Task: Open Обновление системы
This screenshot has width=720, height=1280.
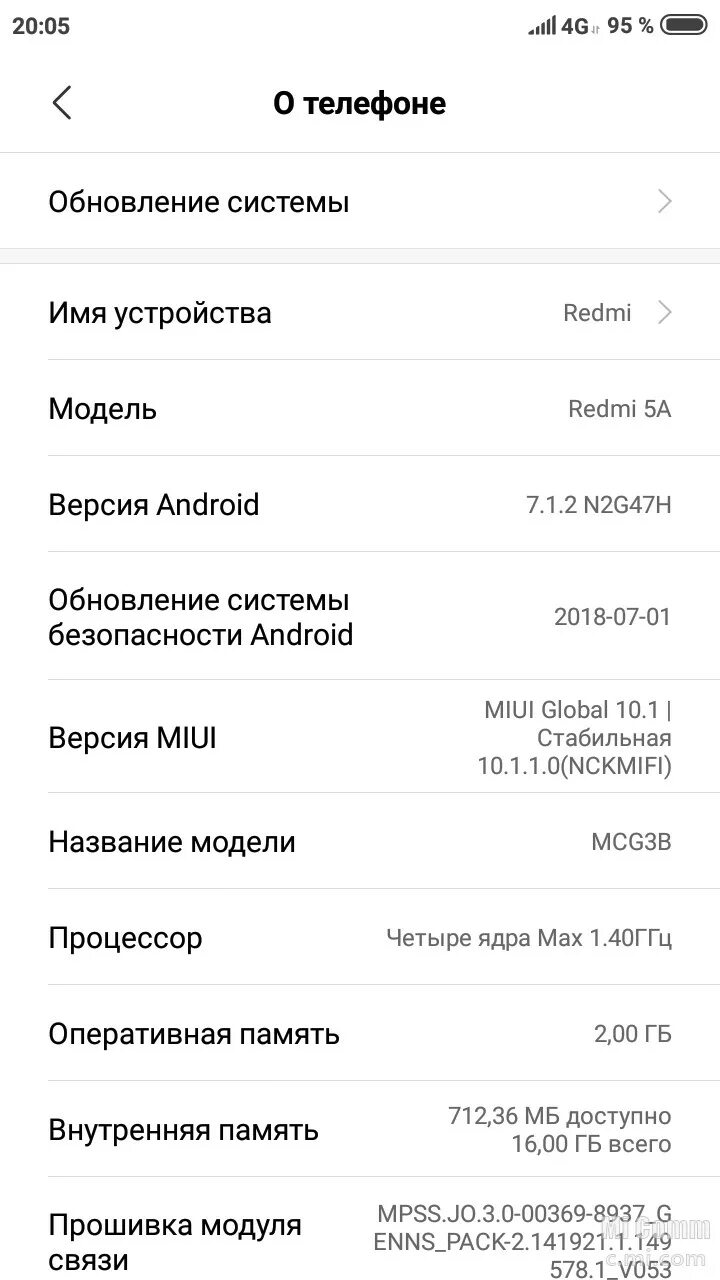Action: pos(360,202)
